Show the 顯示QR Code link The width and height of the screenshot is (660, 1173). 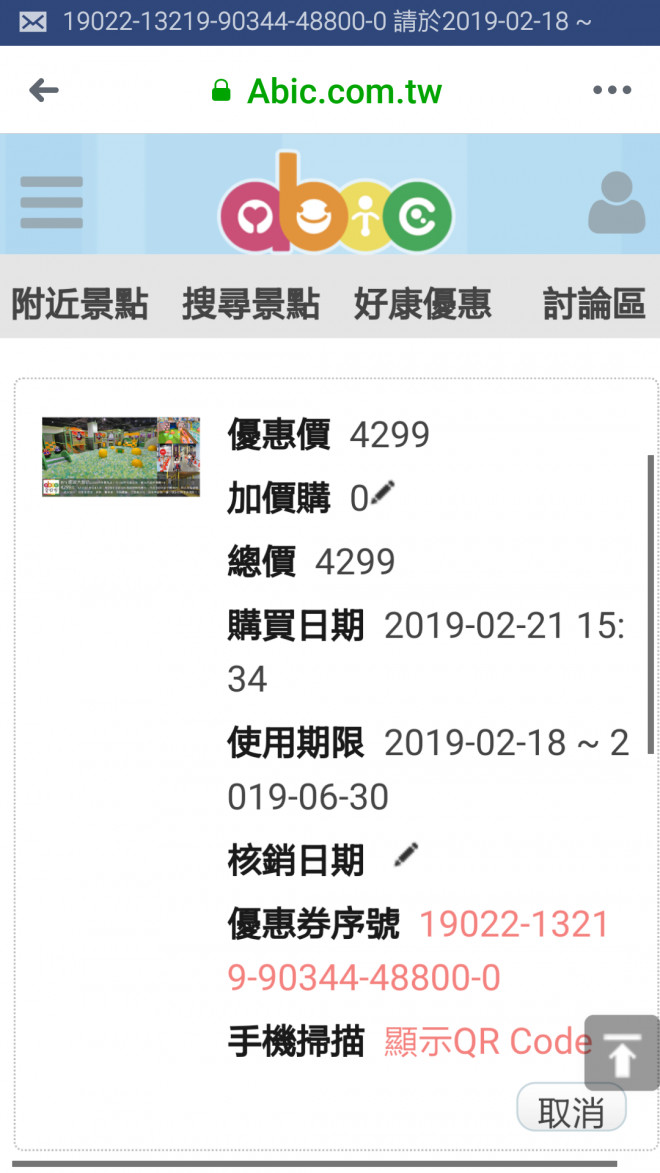(x=488, y=1042)
